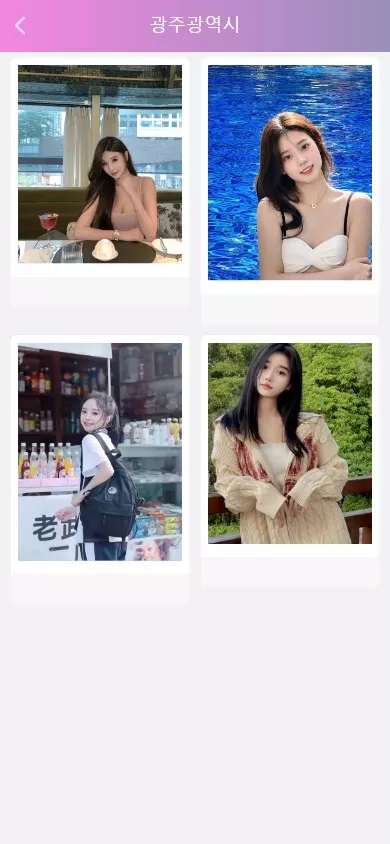This screenshot has width=390, height=844.
Task: Open the profile card with the beige knit cardigan photo
Action: click(290, 461)
